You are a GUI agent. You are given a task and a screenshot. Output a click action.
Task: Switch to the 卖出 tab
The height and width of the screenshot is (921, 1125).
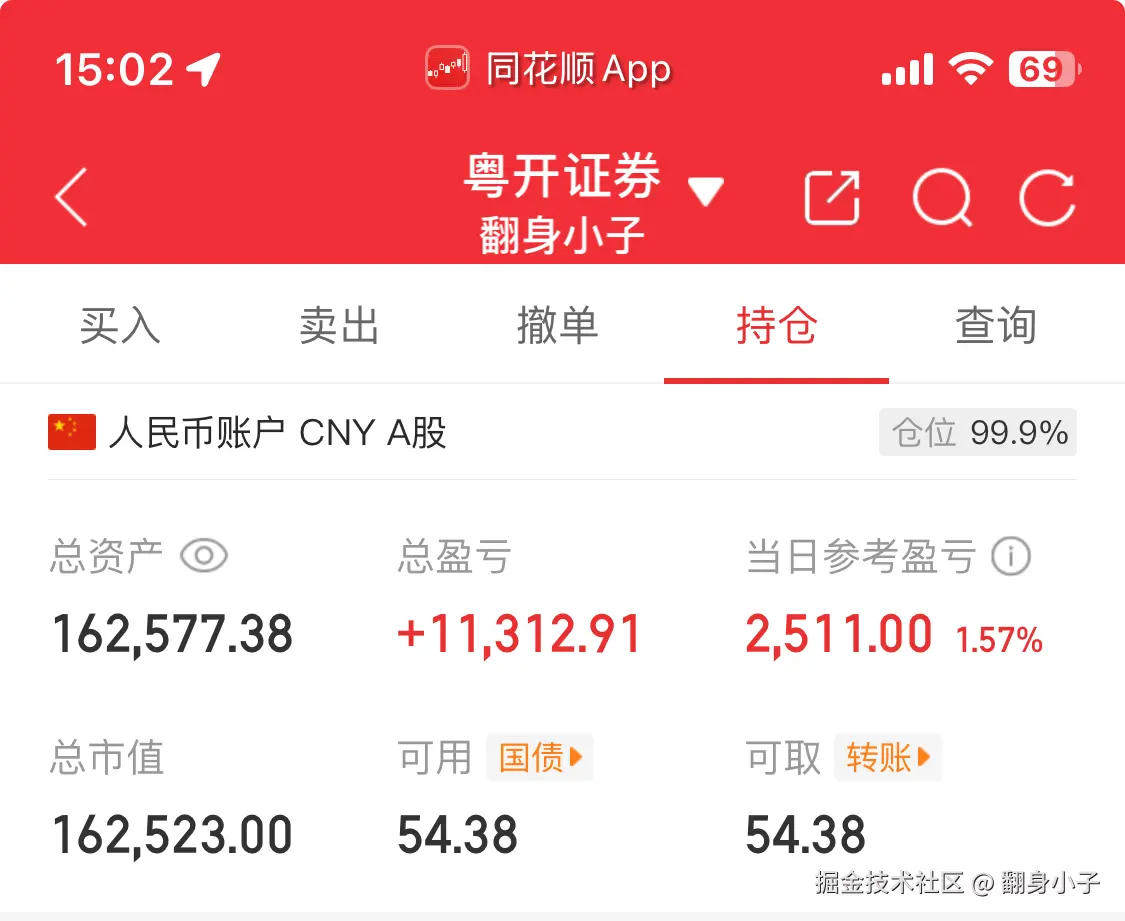point(339,326)
